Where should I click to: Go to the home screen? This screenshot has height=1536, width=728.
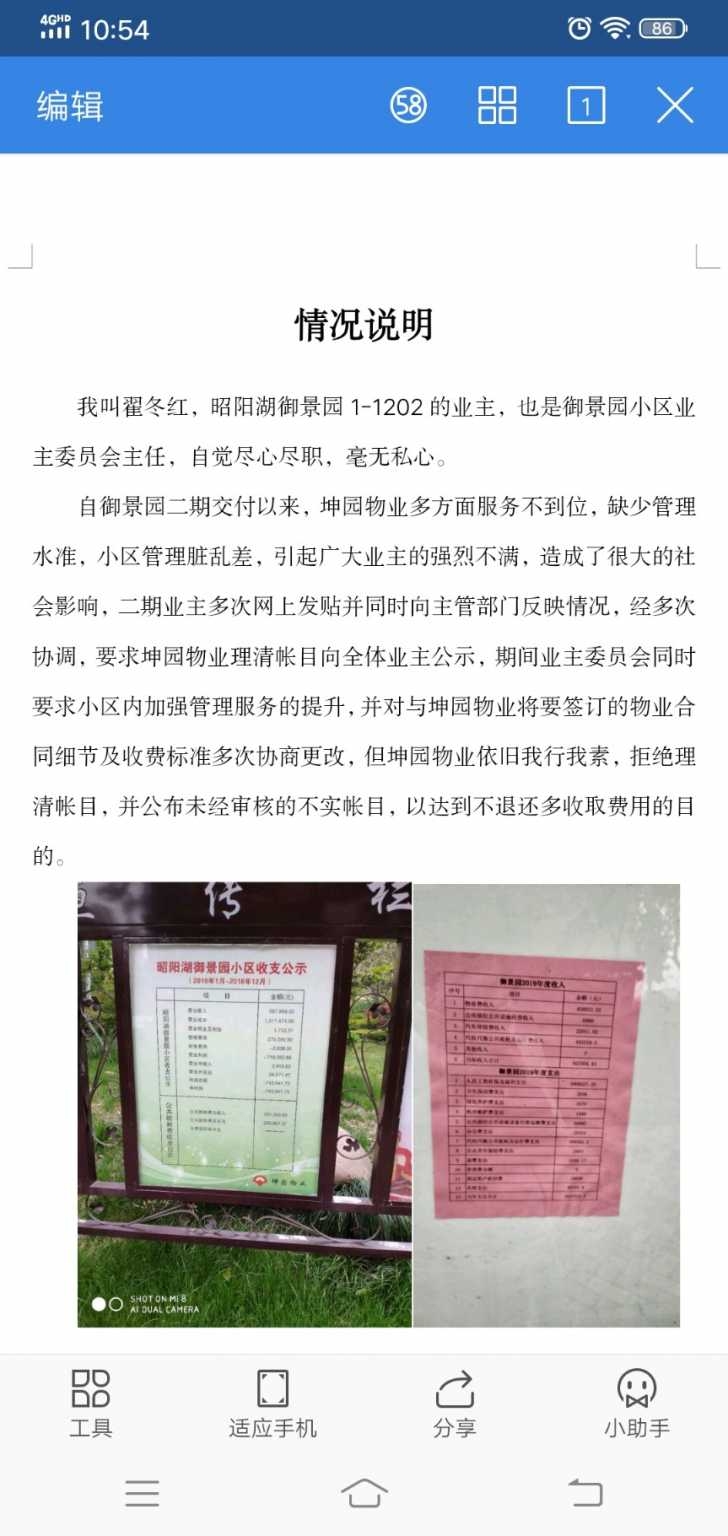364,1493
